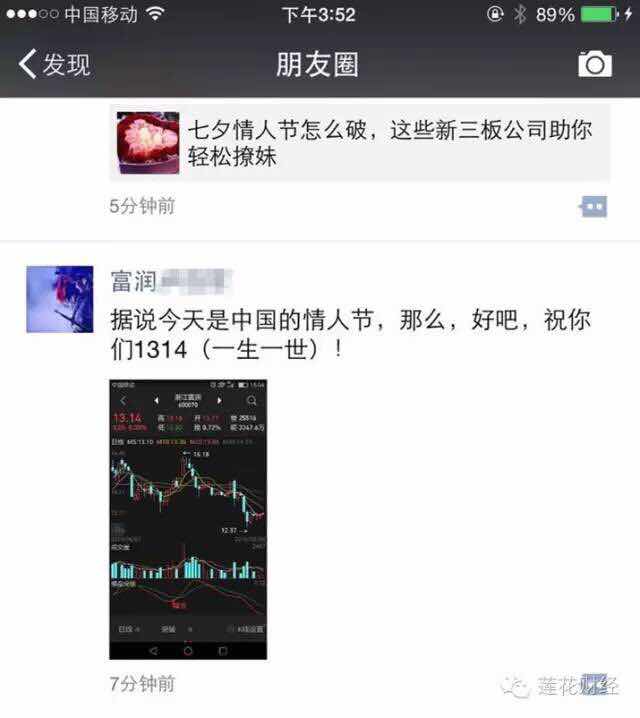The height and width of the screenshot is (718, 640).
Task: Open comment menu on the 5分钟前 post
Action: [593, 207]
